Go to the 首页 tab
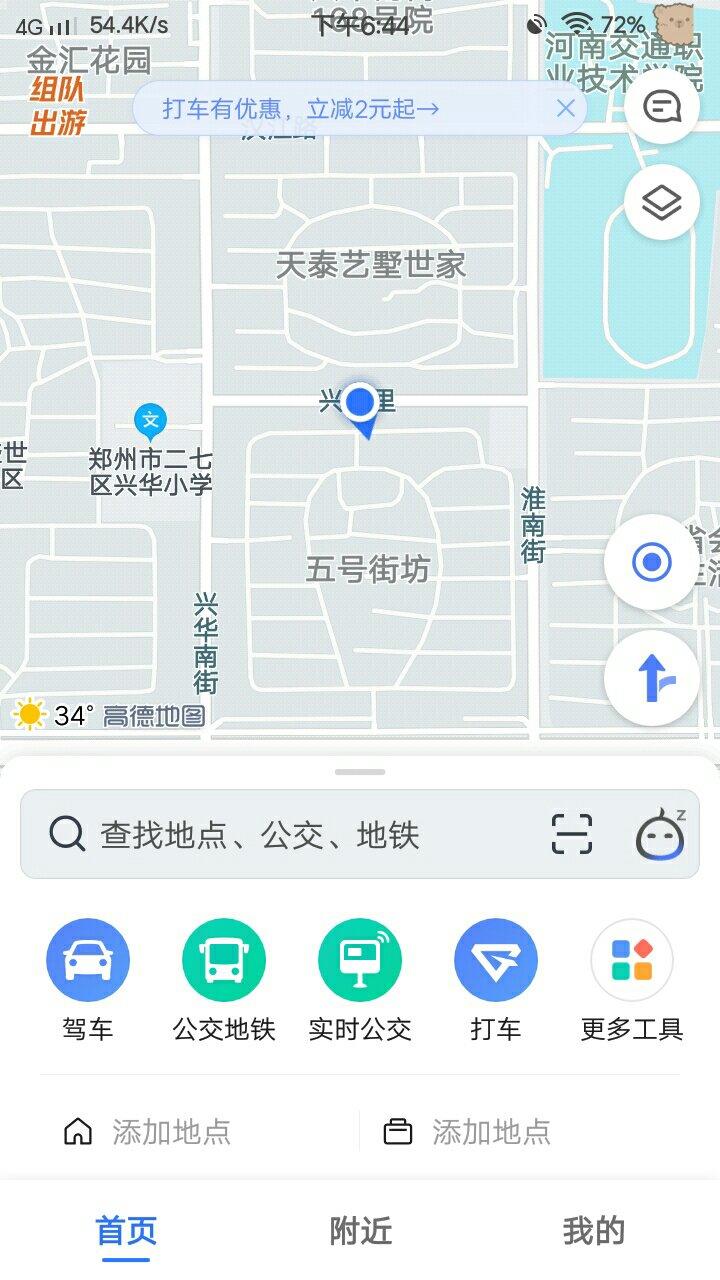This screenshot has width=720, height=1280. click(x=126, y=1231)
